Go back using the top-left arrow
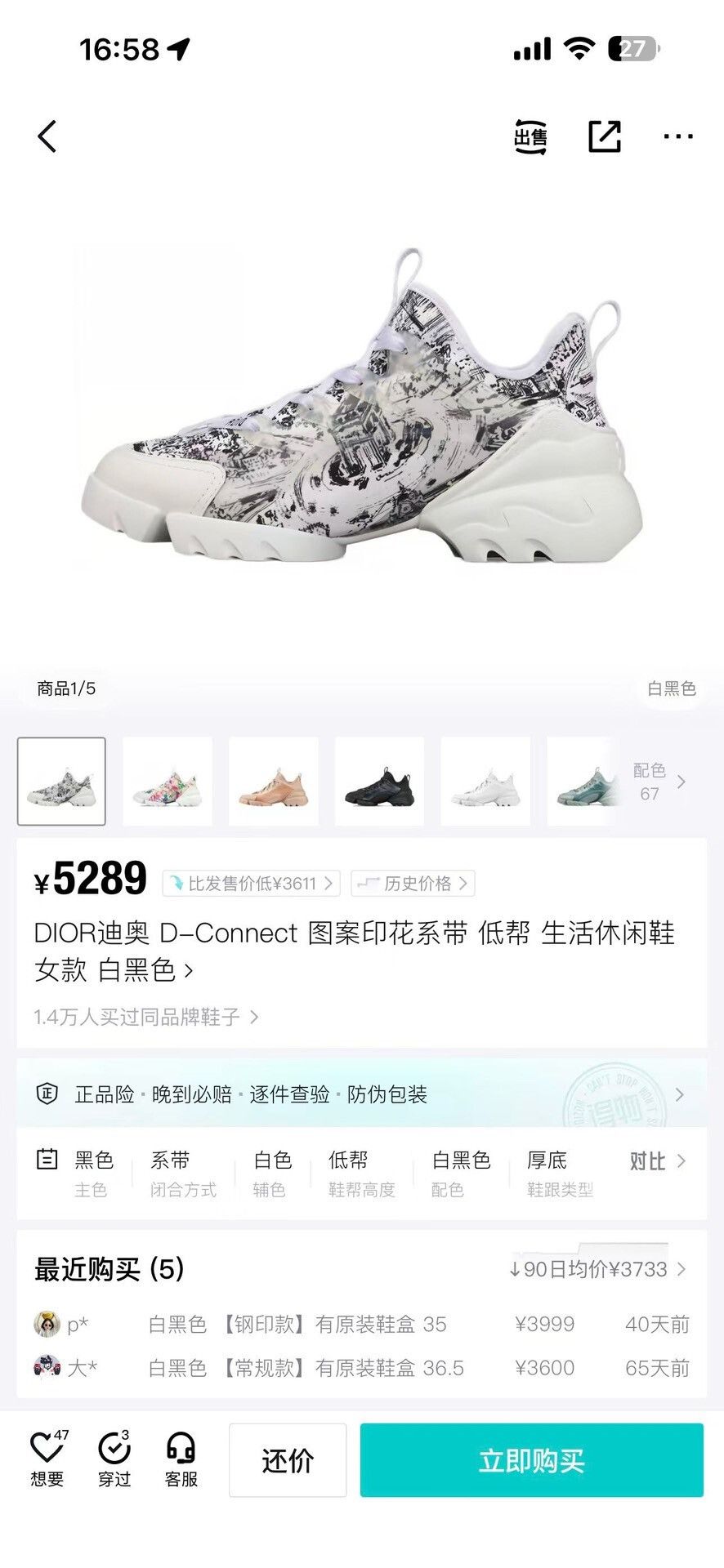Viewport: 724px width, 1568px height. [x=47, y=136]
